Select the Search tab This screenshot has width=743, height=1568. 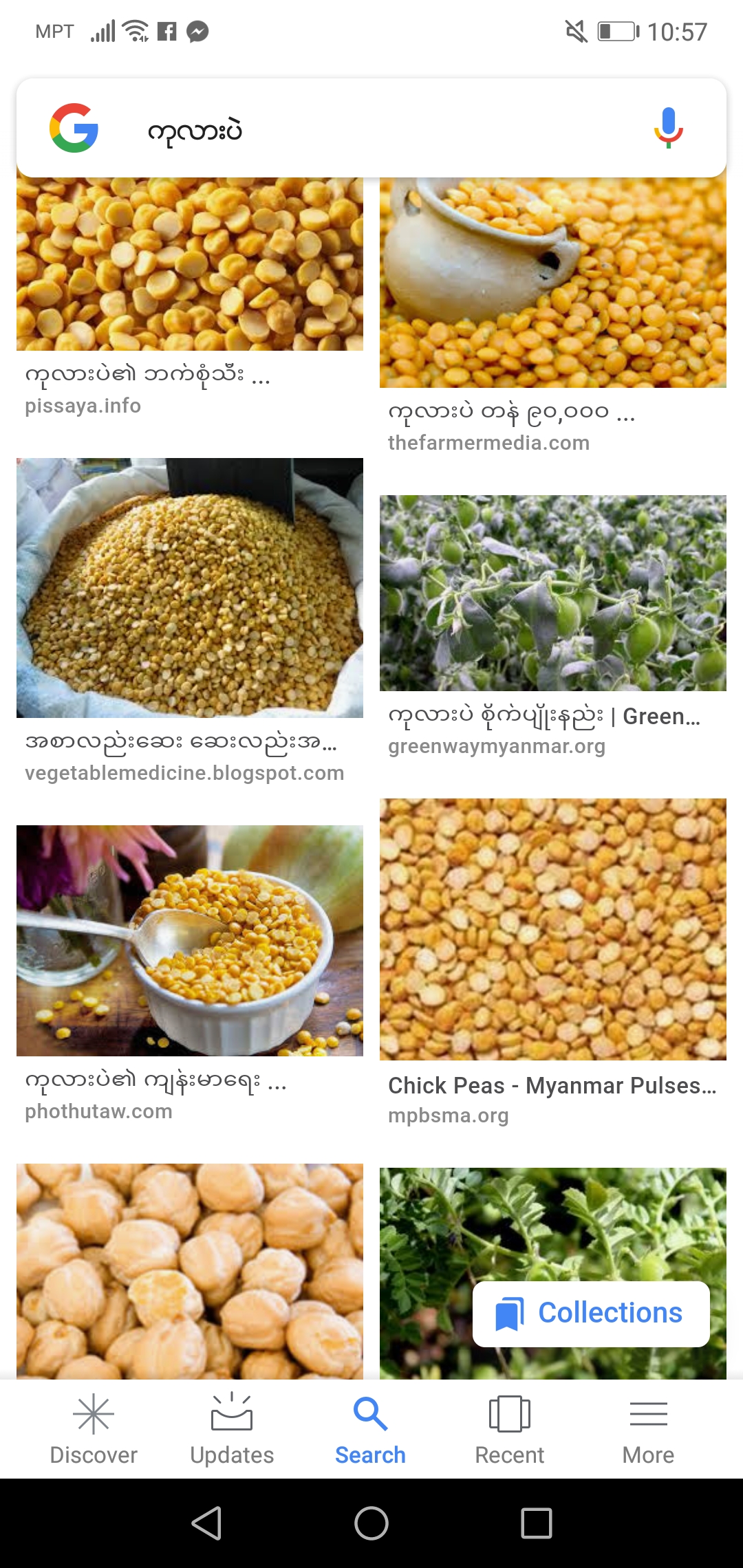[370, 1429]
